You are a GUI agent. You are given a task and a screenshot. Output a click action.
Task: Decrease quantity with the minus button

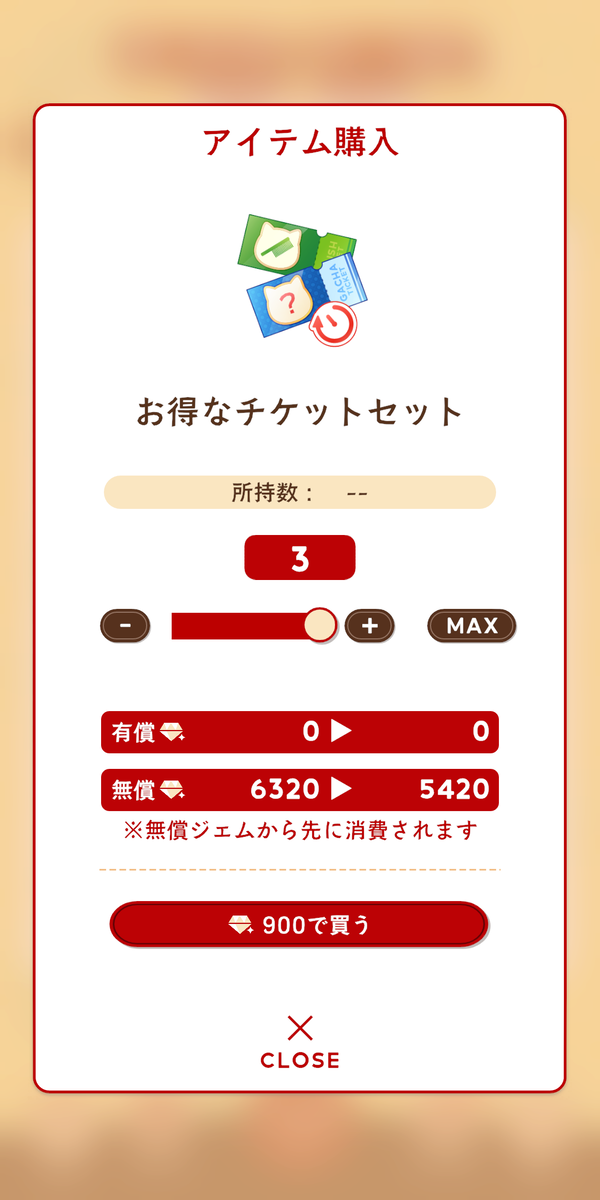[125, 626]
